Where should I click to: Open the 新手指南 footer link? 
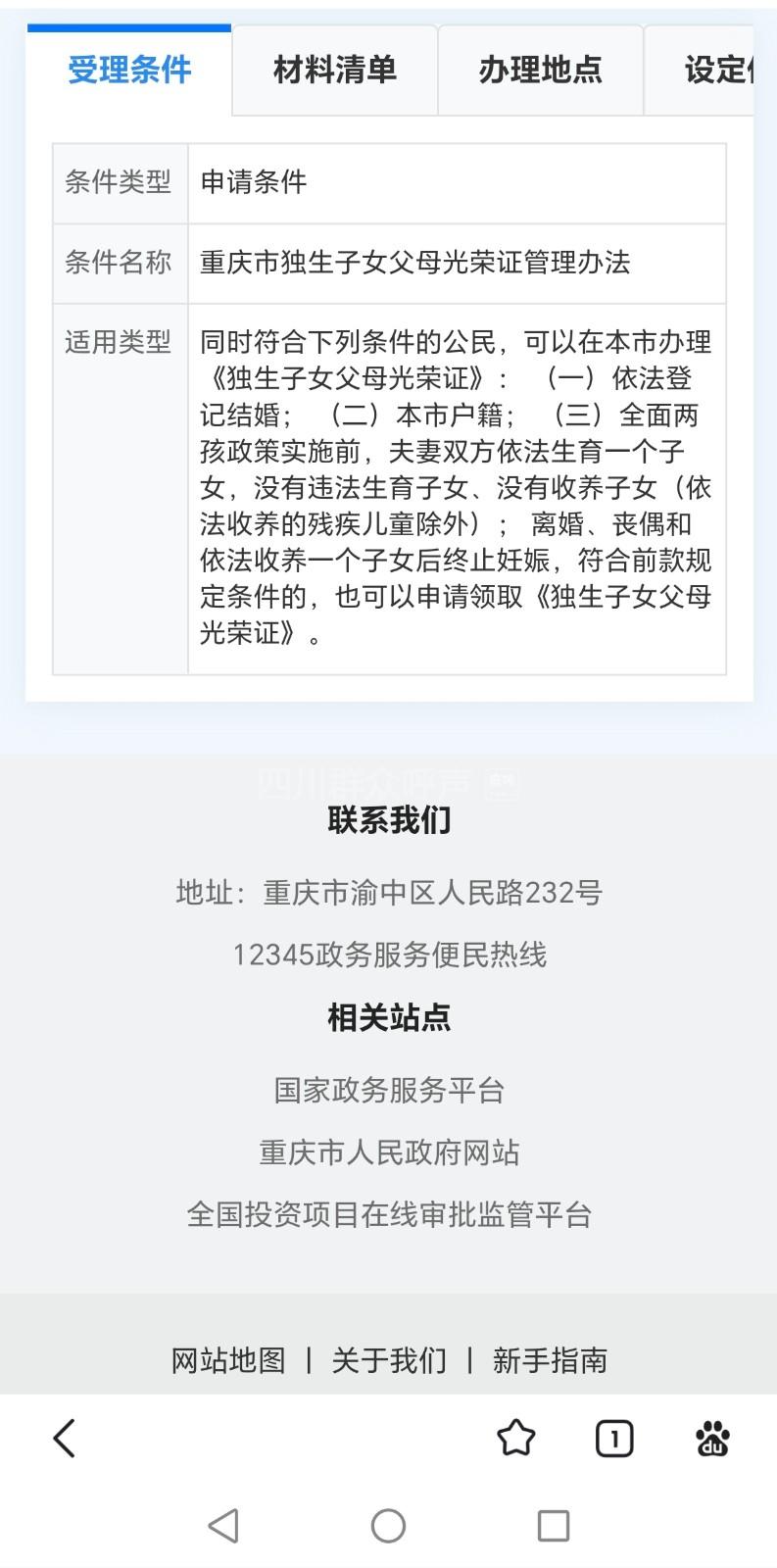click(550, 1360)
